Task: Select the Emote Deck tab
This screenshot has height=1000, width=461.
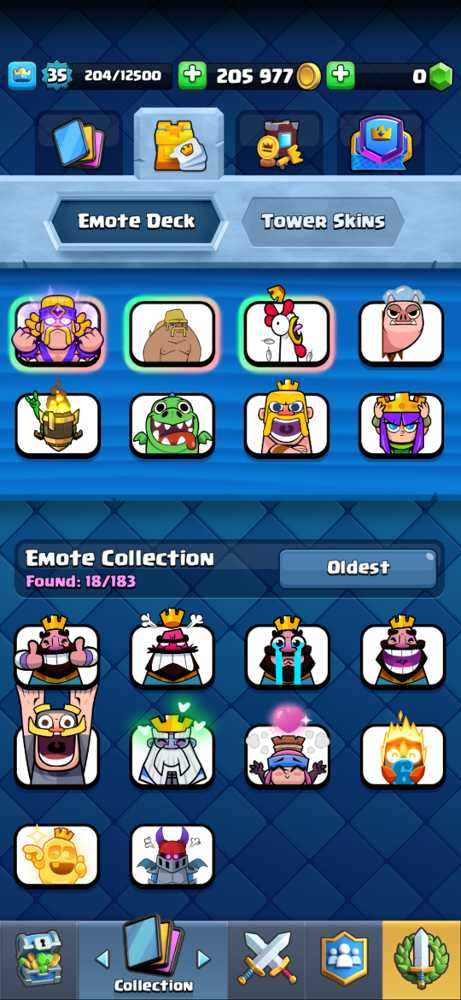Action: pyautogui.click(x=136, y=222)
